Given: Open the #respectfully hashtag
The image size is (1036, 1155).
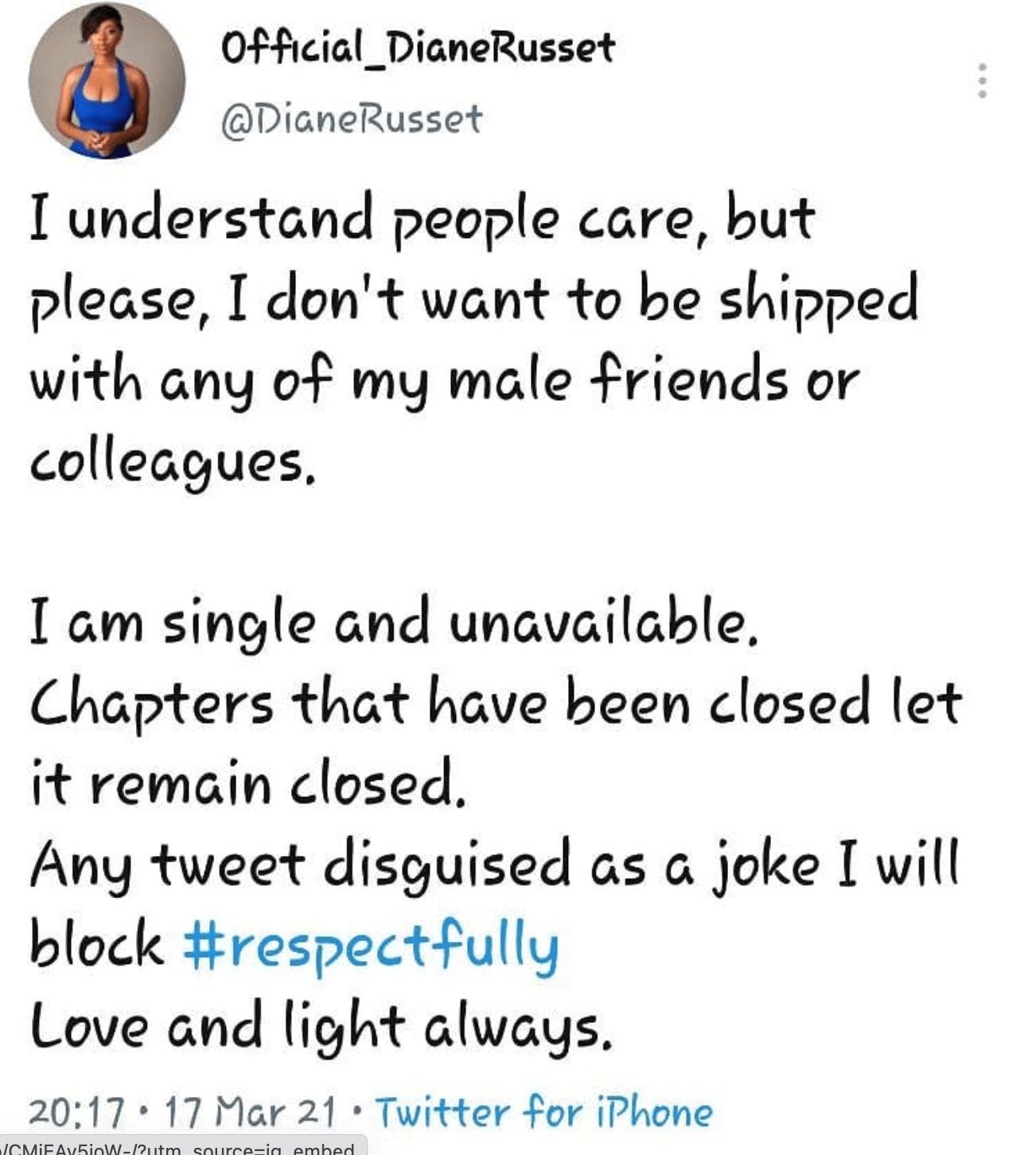Looking at the screenshot, I should click(371, 945).
